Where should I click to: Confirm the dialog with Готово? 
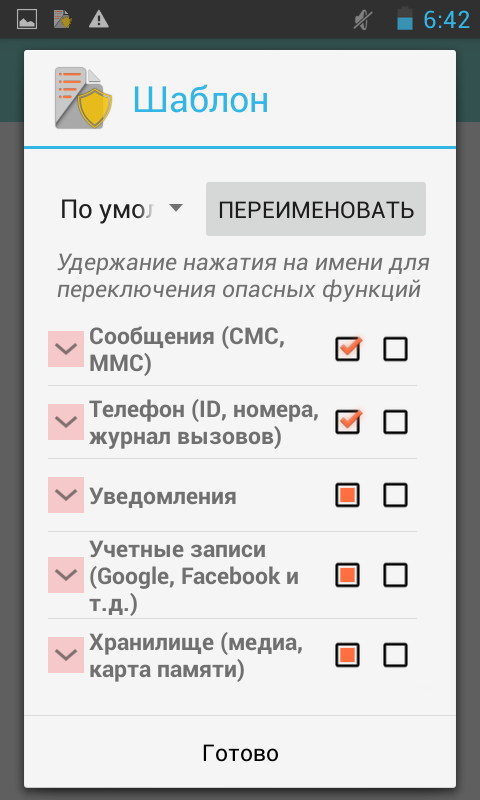(x=240, y=753)
